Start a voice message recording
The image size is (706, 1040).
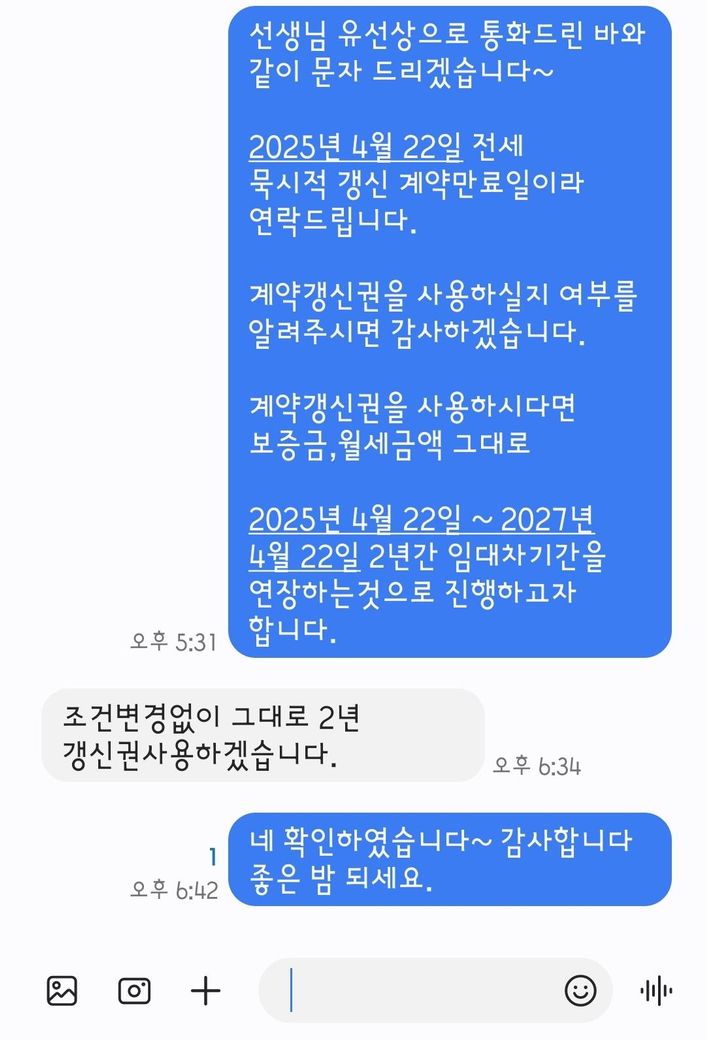(656, 990)
